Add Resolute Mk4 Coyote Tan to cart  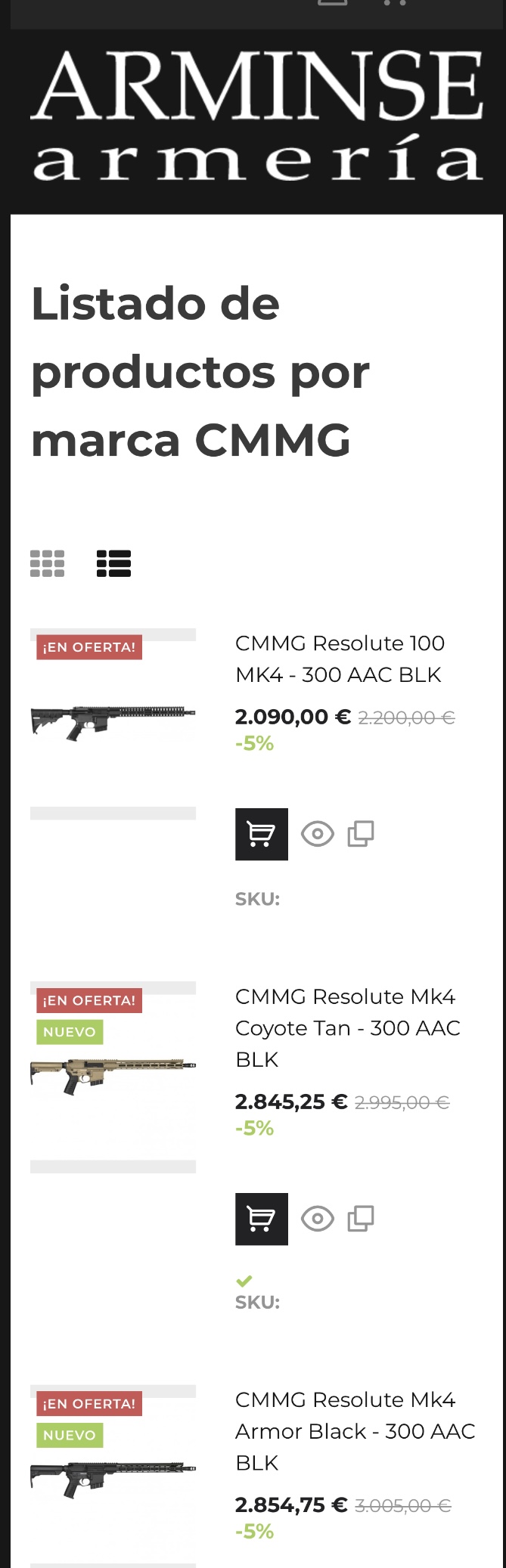click(x=261, y=1219)
